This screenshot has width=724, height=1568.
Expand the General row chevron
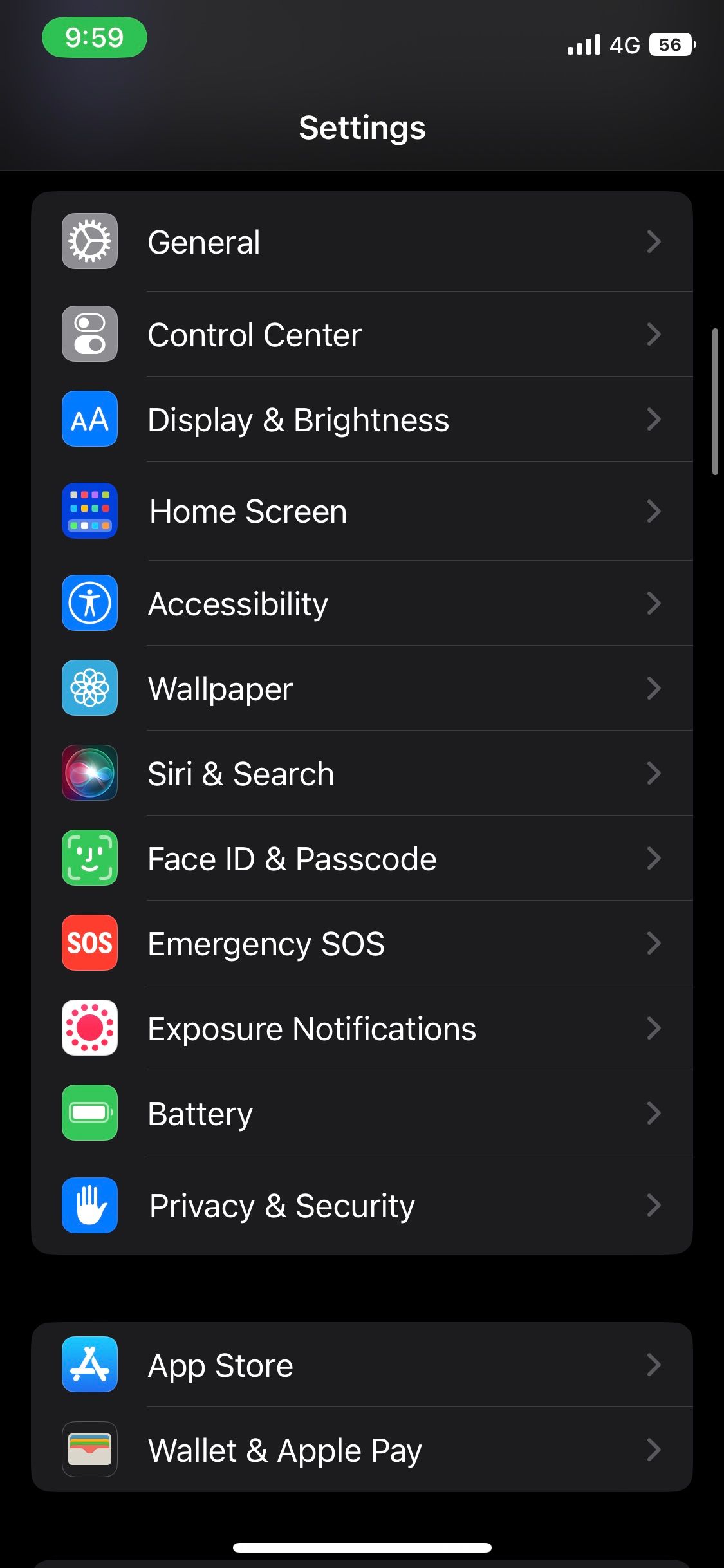click(x=654, y=243)
